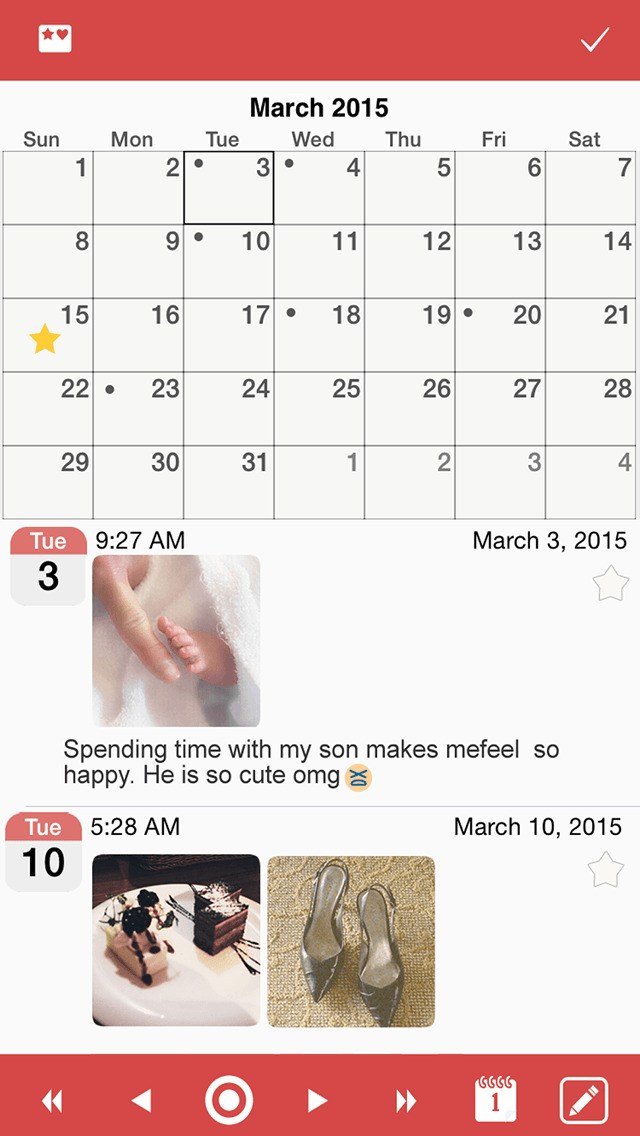Open the entry about my son

[x=310, y=762]
